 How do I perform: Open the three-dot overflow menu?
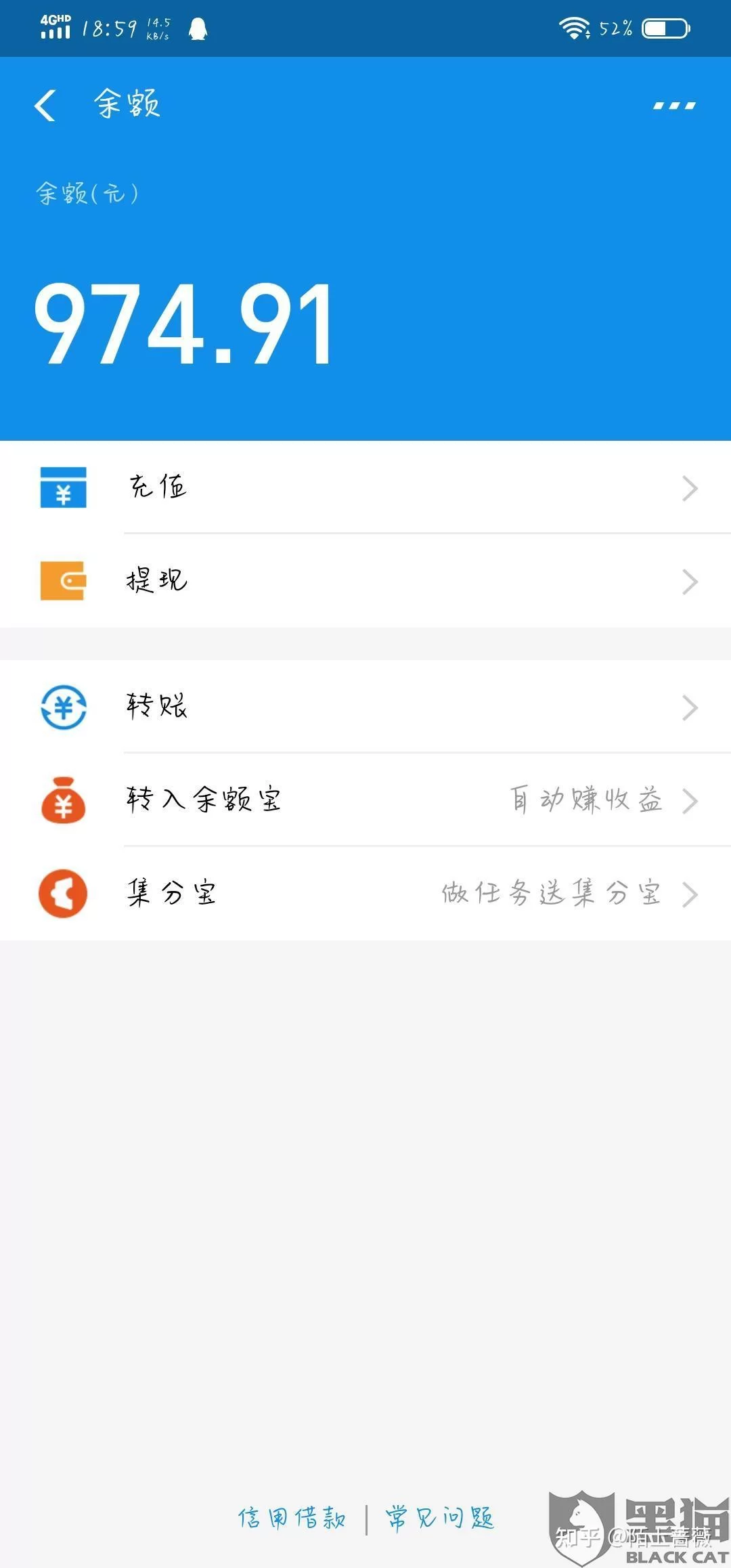coord(674,106)
